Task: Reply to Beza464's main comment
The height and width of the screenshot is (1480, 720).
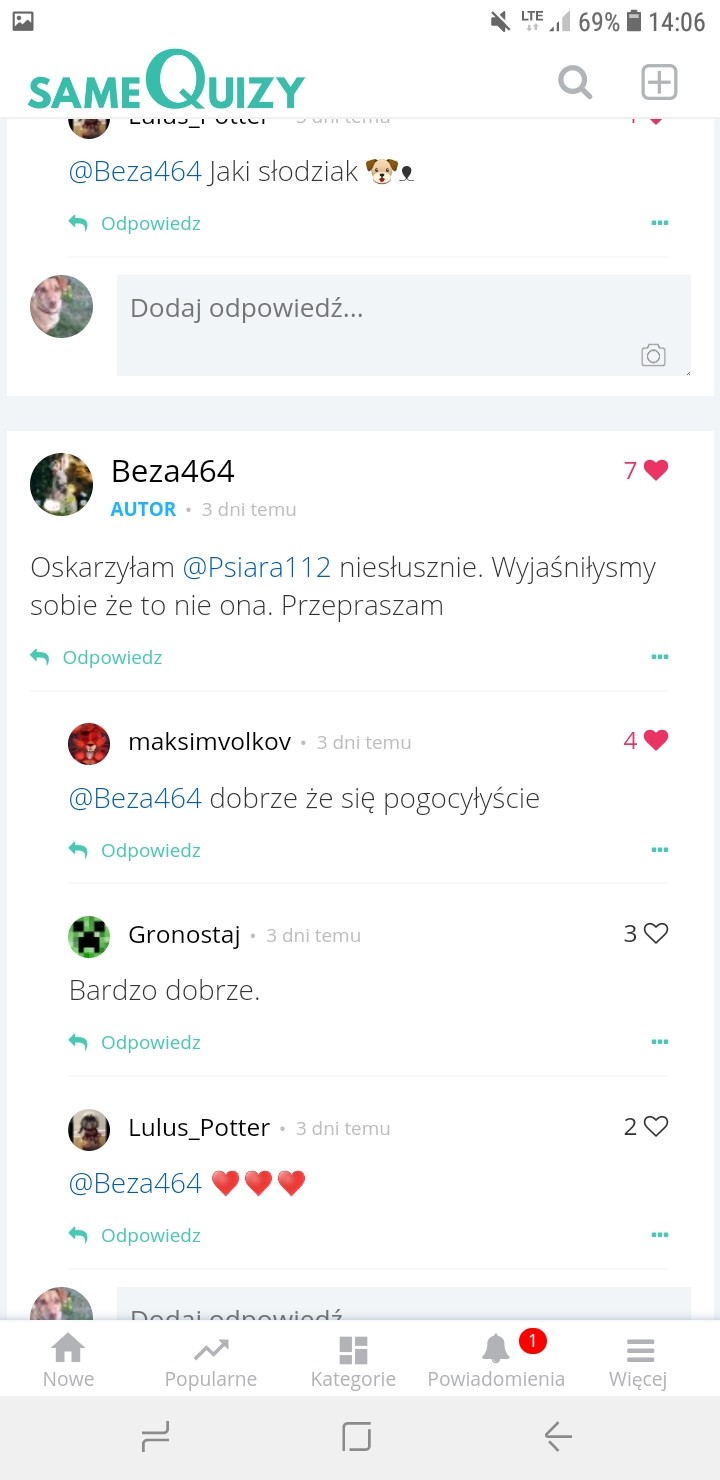Action: [x=96, y=657]
